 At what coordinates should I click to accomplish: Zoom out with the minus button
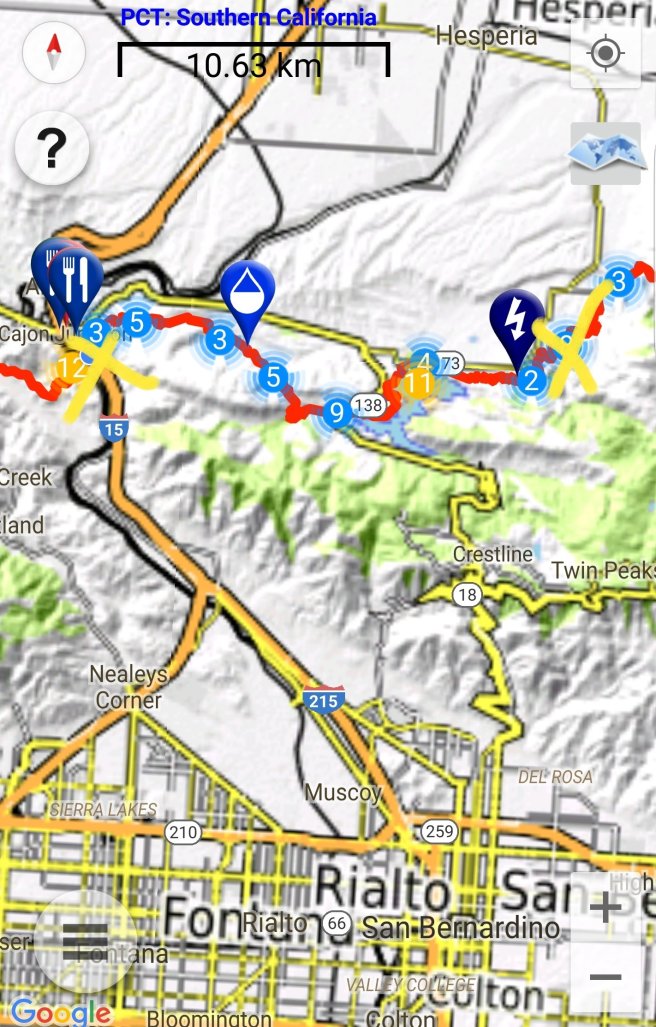pos(605,977)
